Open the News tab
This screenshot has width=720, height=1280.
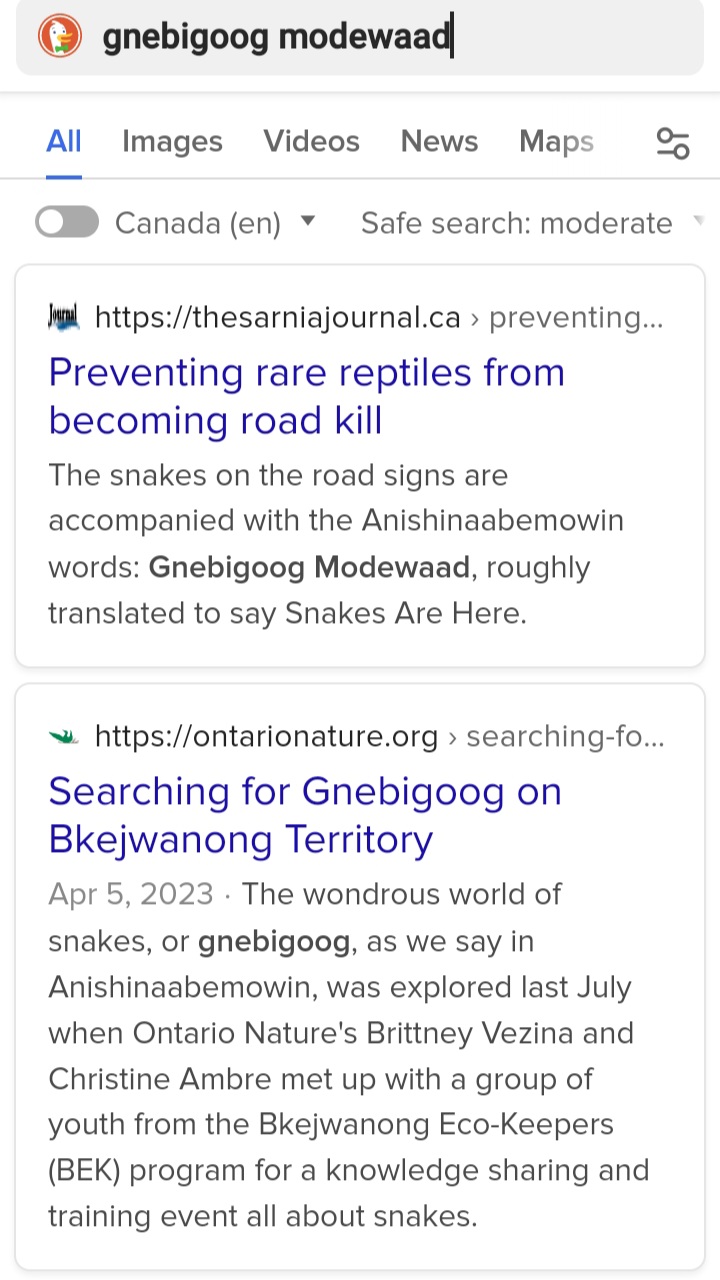coord(439,141)
